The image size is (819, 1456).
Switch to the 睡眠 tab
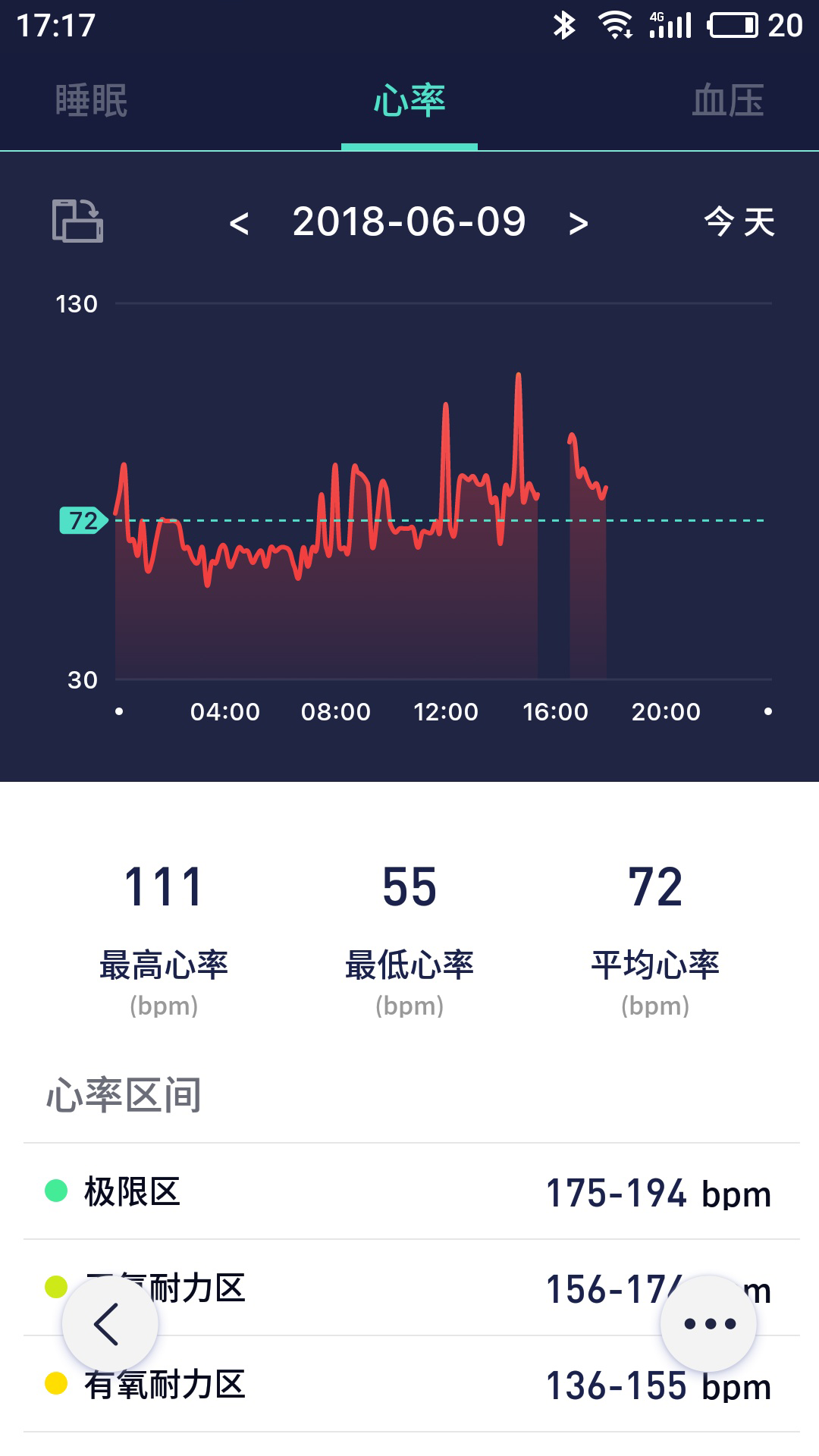coord(91,101)
